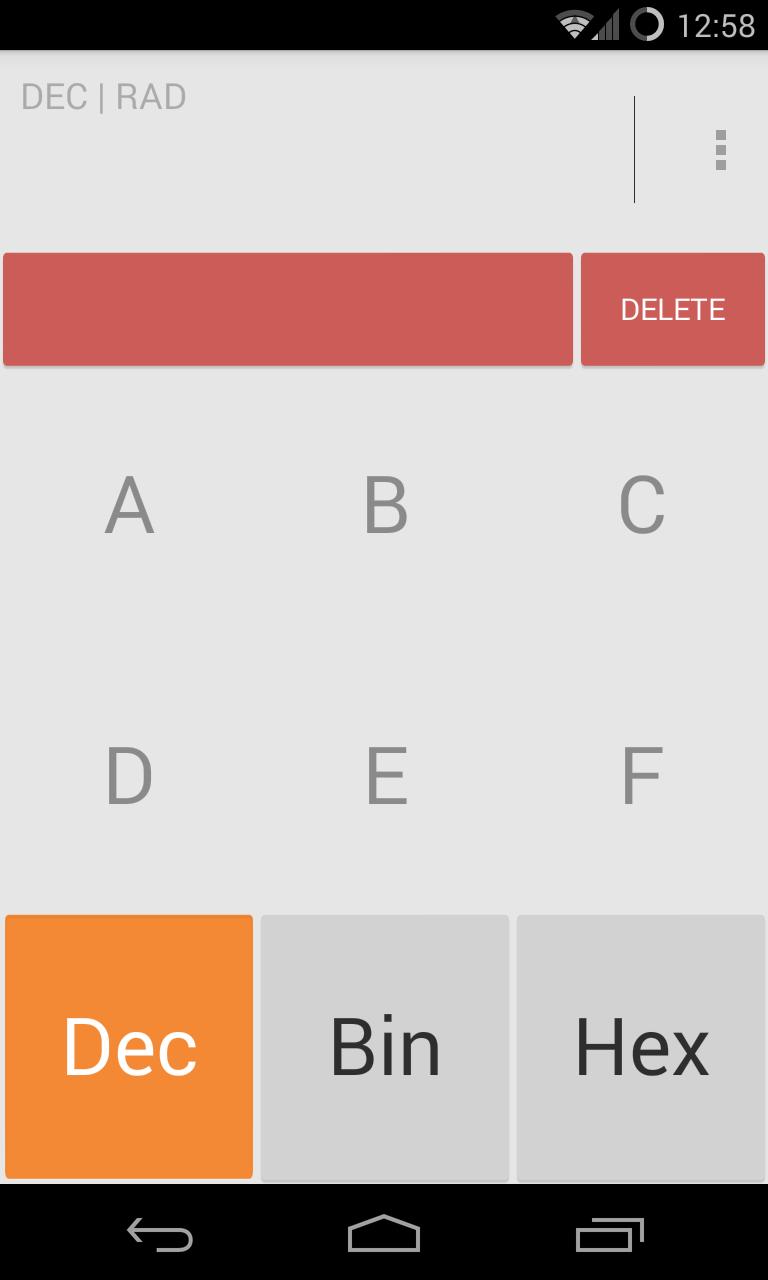Viewport: 768px width, 1280px height.
Task: Tap the Wi-Fi status icon
Action: tap(575, 25)
